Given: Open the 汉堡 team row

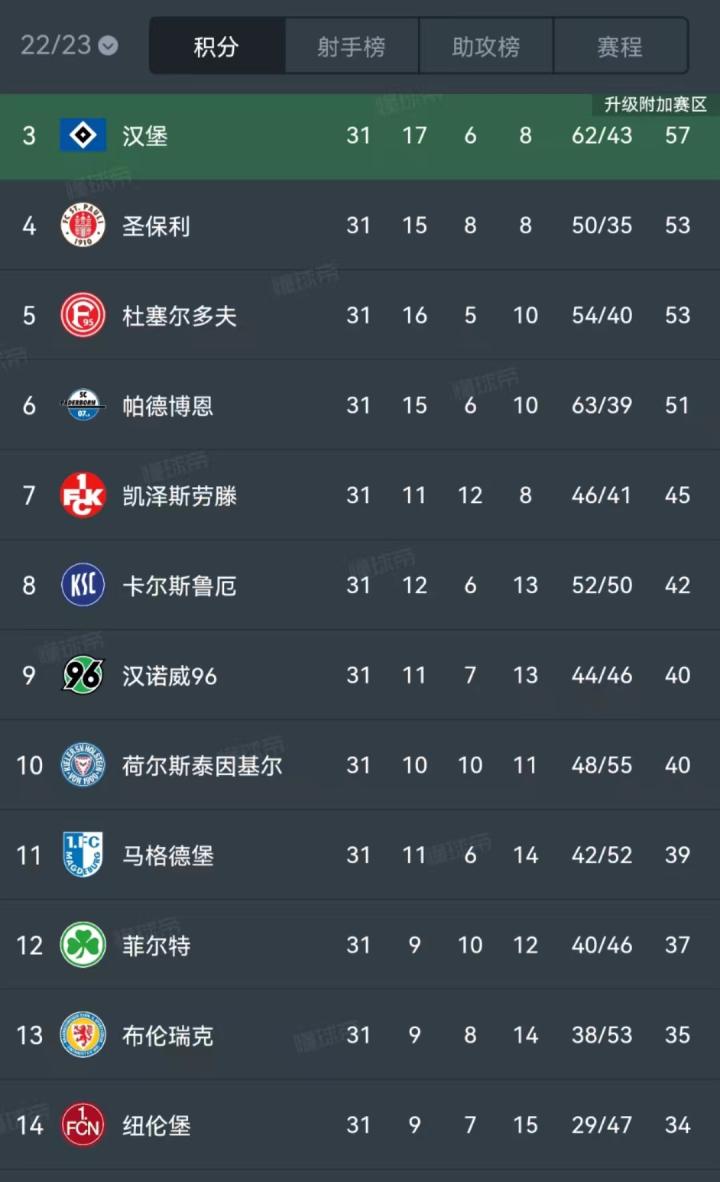Looking at the screenshot, I should [x=360, y=136].
